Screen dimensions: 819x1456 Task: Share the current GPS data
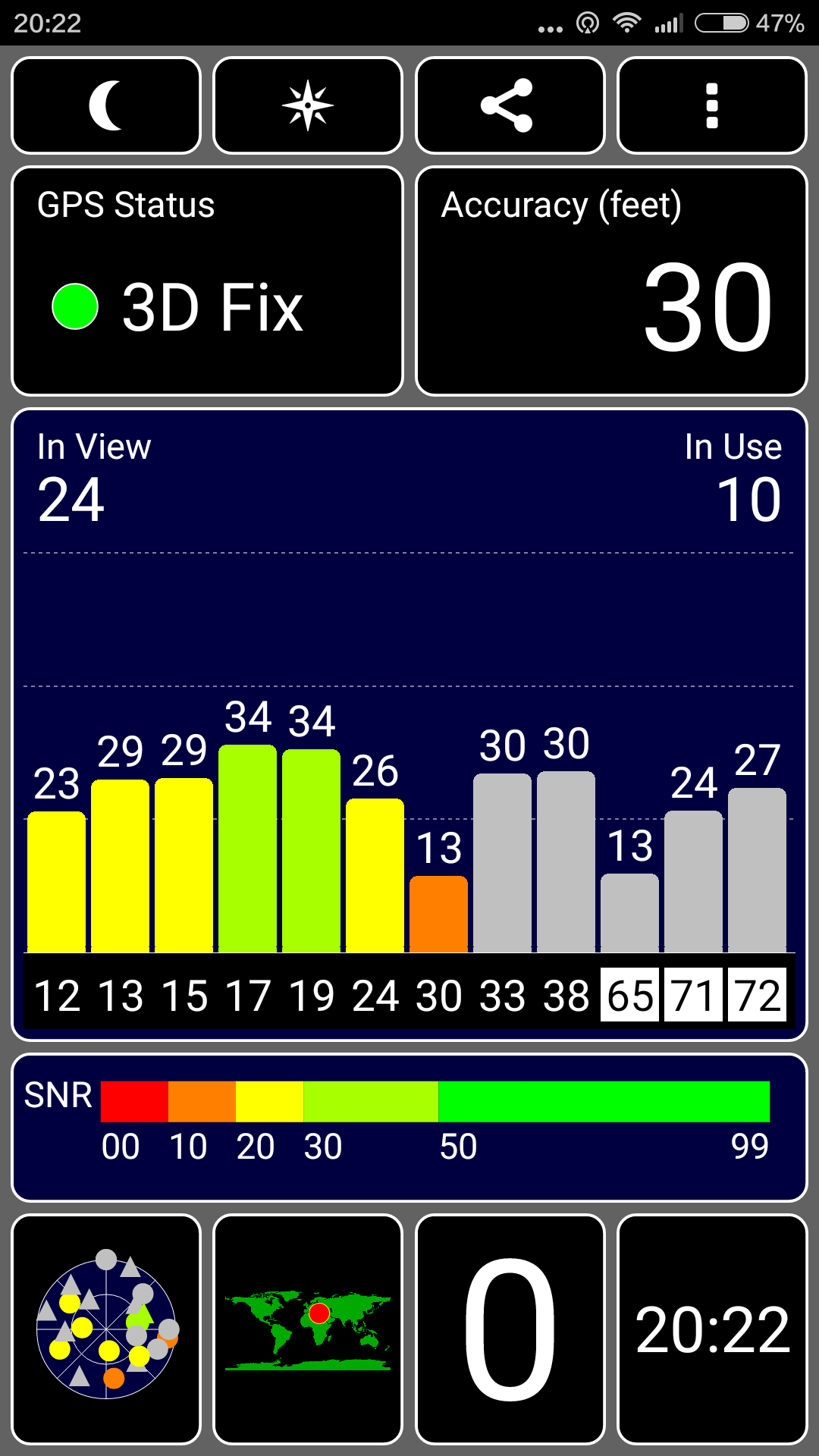pos(510,105)
